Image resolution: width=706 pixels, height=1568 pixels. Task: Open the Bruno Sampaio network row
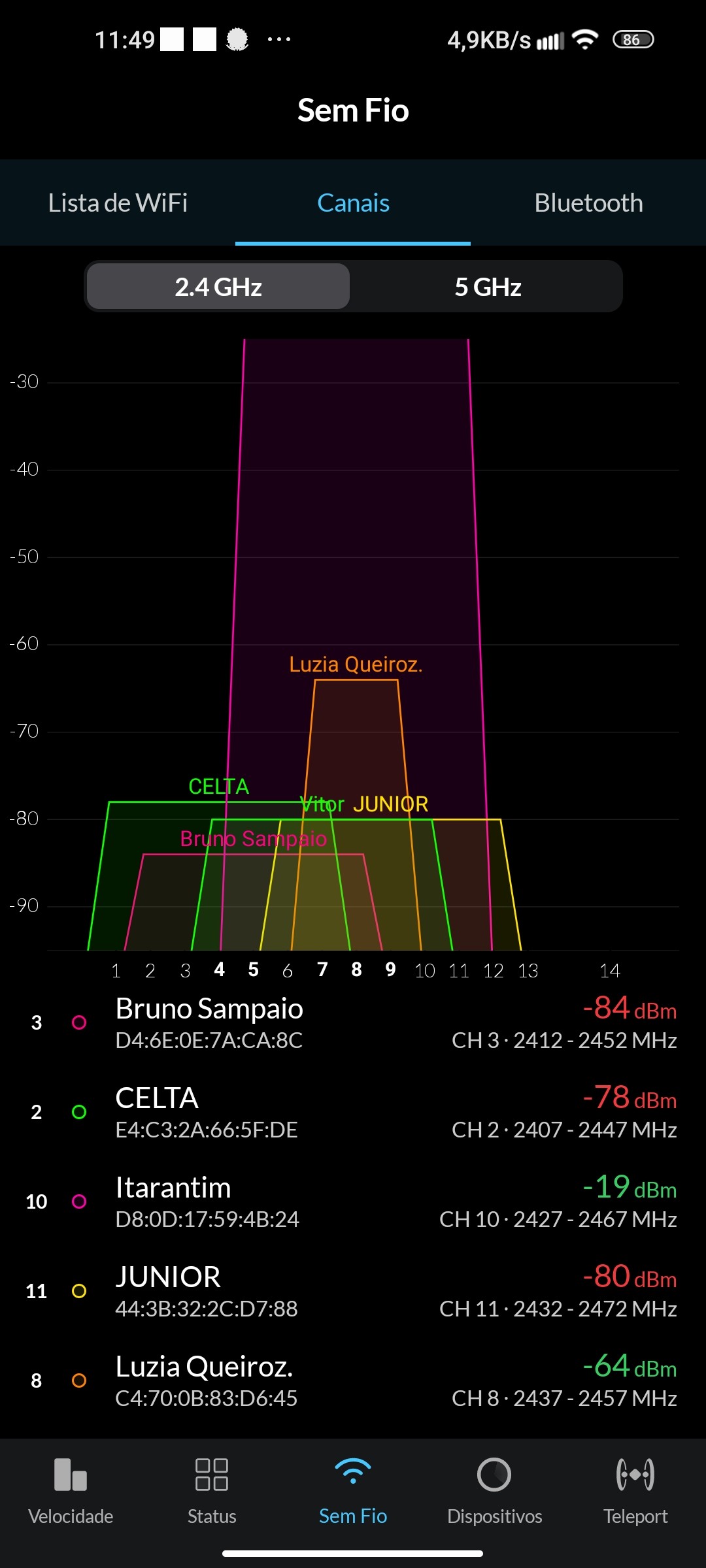[353, 1023]
